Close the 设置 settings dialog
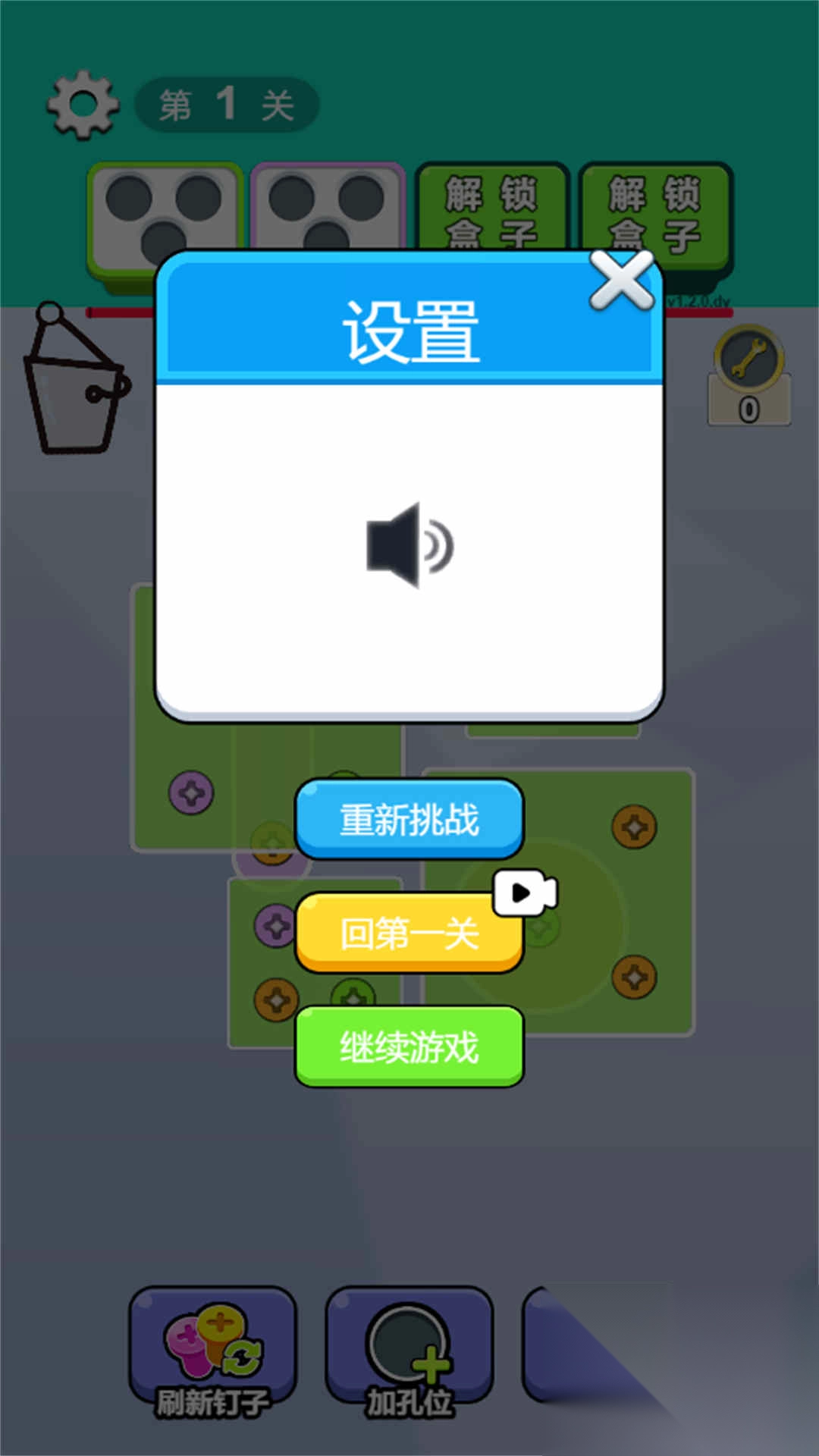Screen dimensions: 819x1456 pos(622,281)
